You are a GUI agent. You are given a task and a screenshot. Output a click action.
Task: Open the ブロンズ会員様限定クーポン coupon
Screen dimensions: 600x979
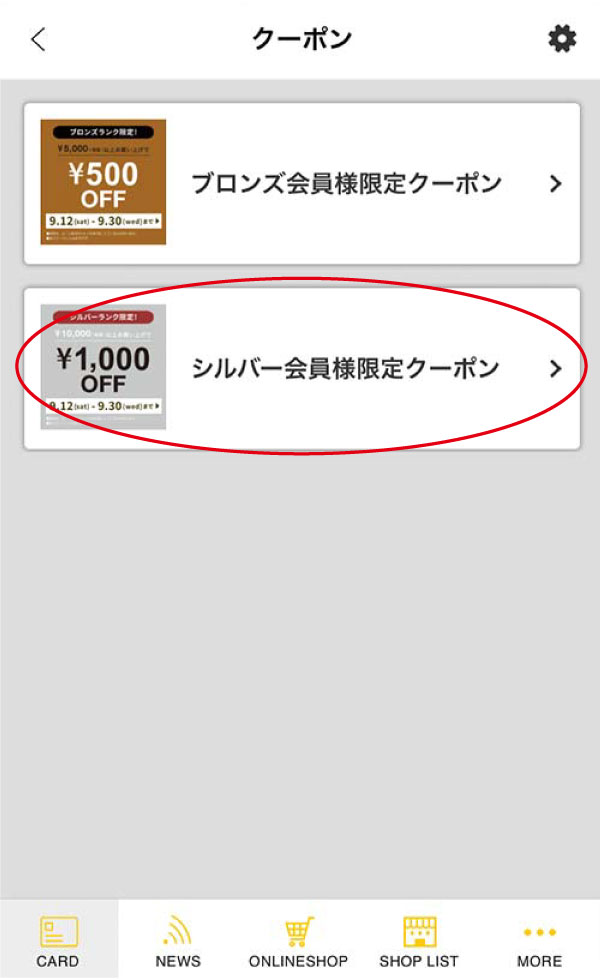click(x=302, y=184)
